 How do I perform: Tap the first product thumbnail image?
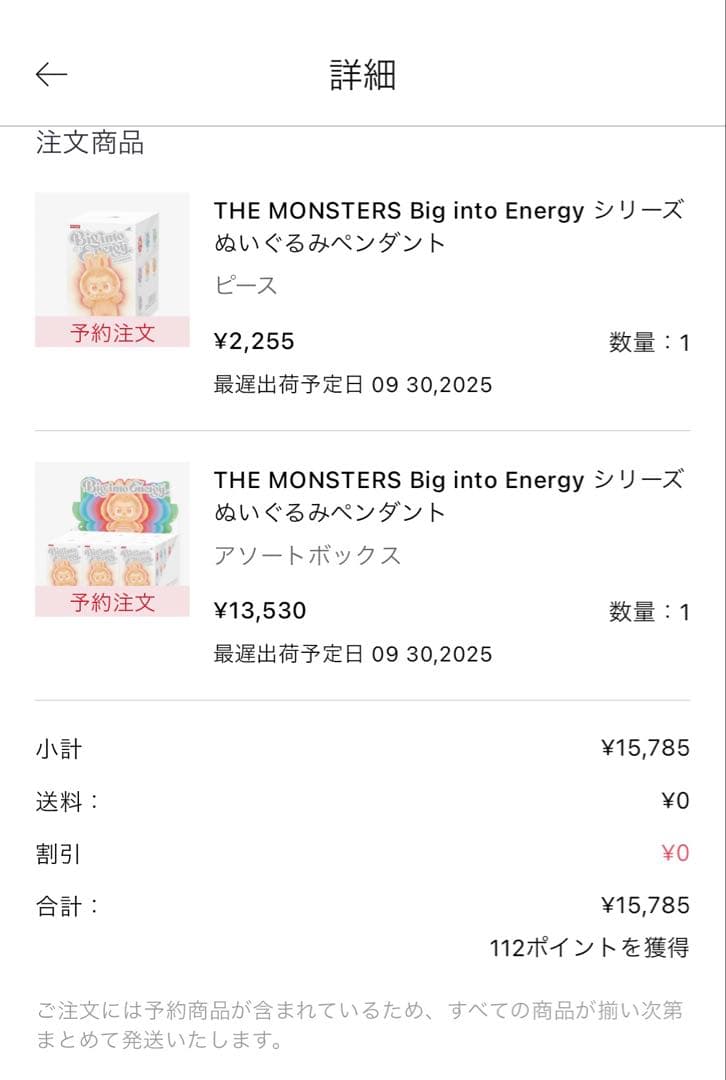point(110,260)
